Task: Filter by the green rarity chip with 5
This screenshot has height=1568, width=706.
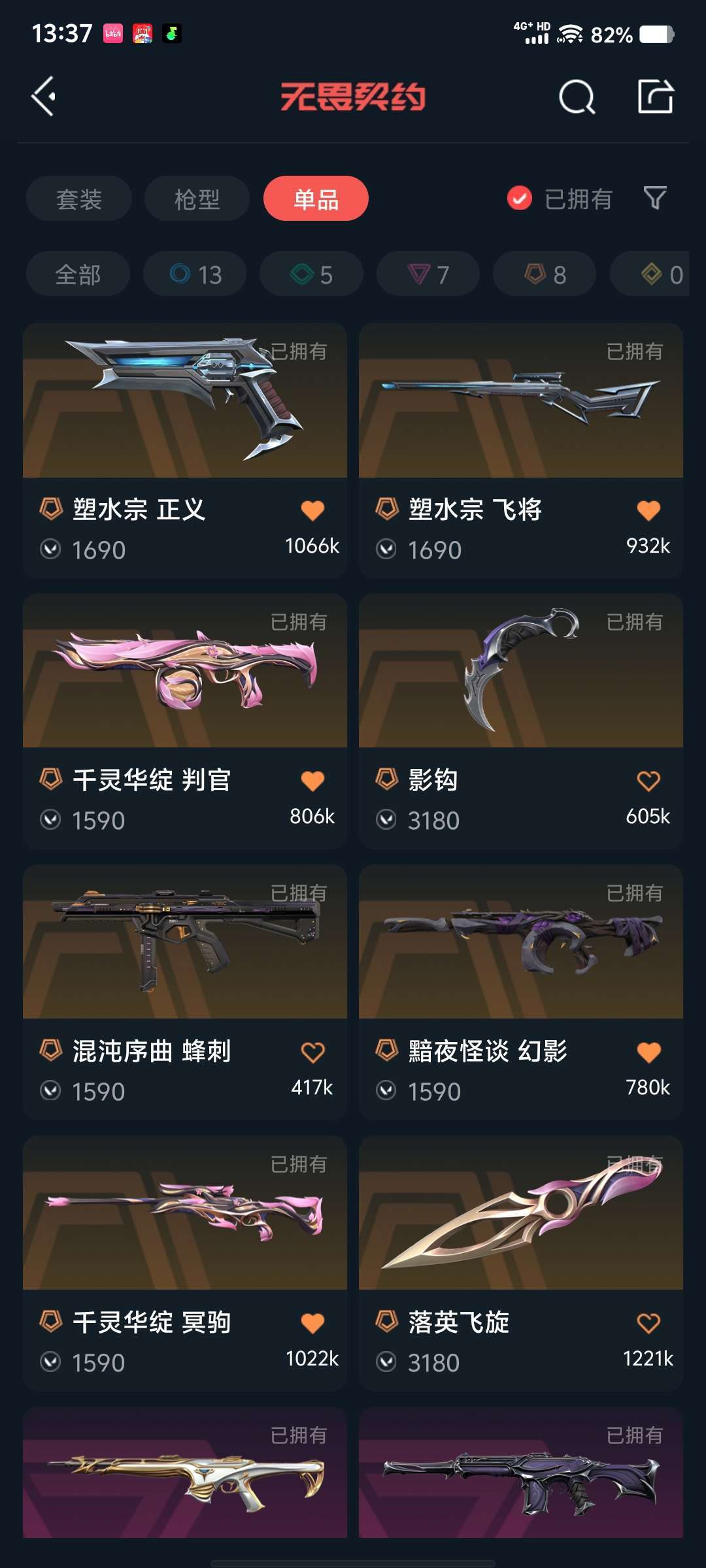Action: tap(311, 274)
